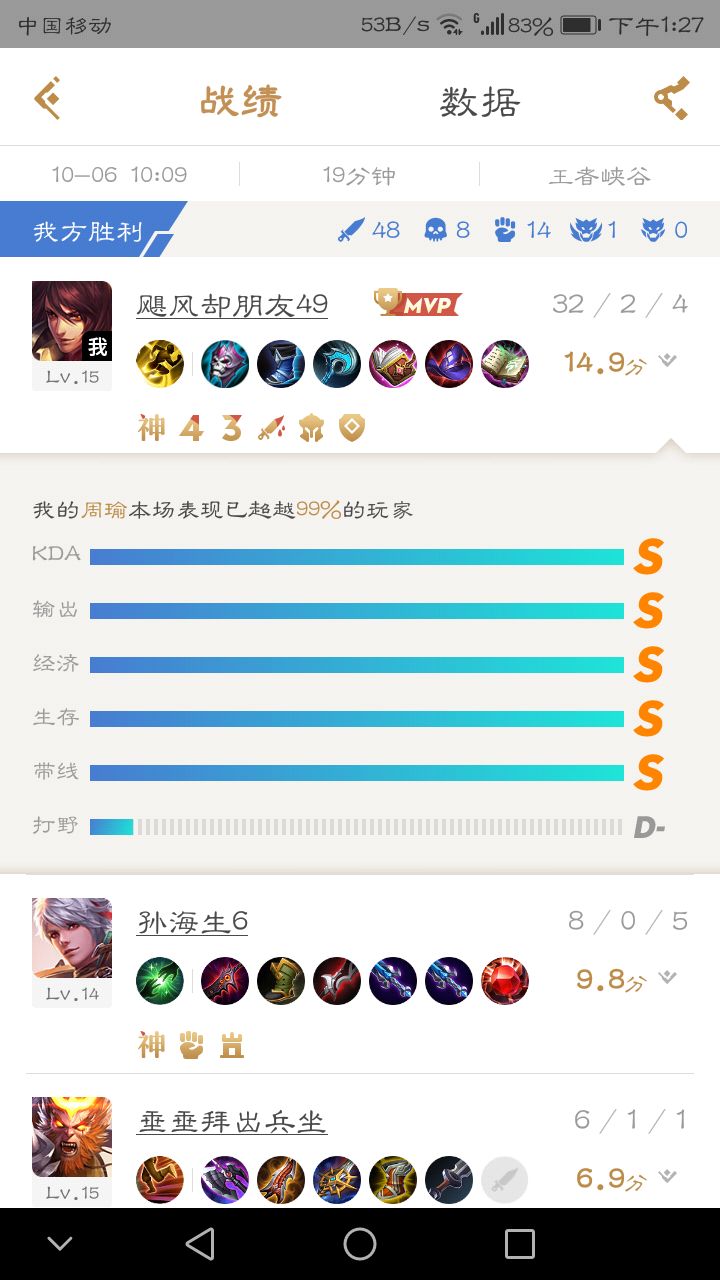Tap the avatar of 飓风却朋友49

pos(72,321)
